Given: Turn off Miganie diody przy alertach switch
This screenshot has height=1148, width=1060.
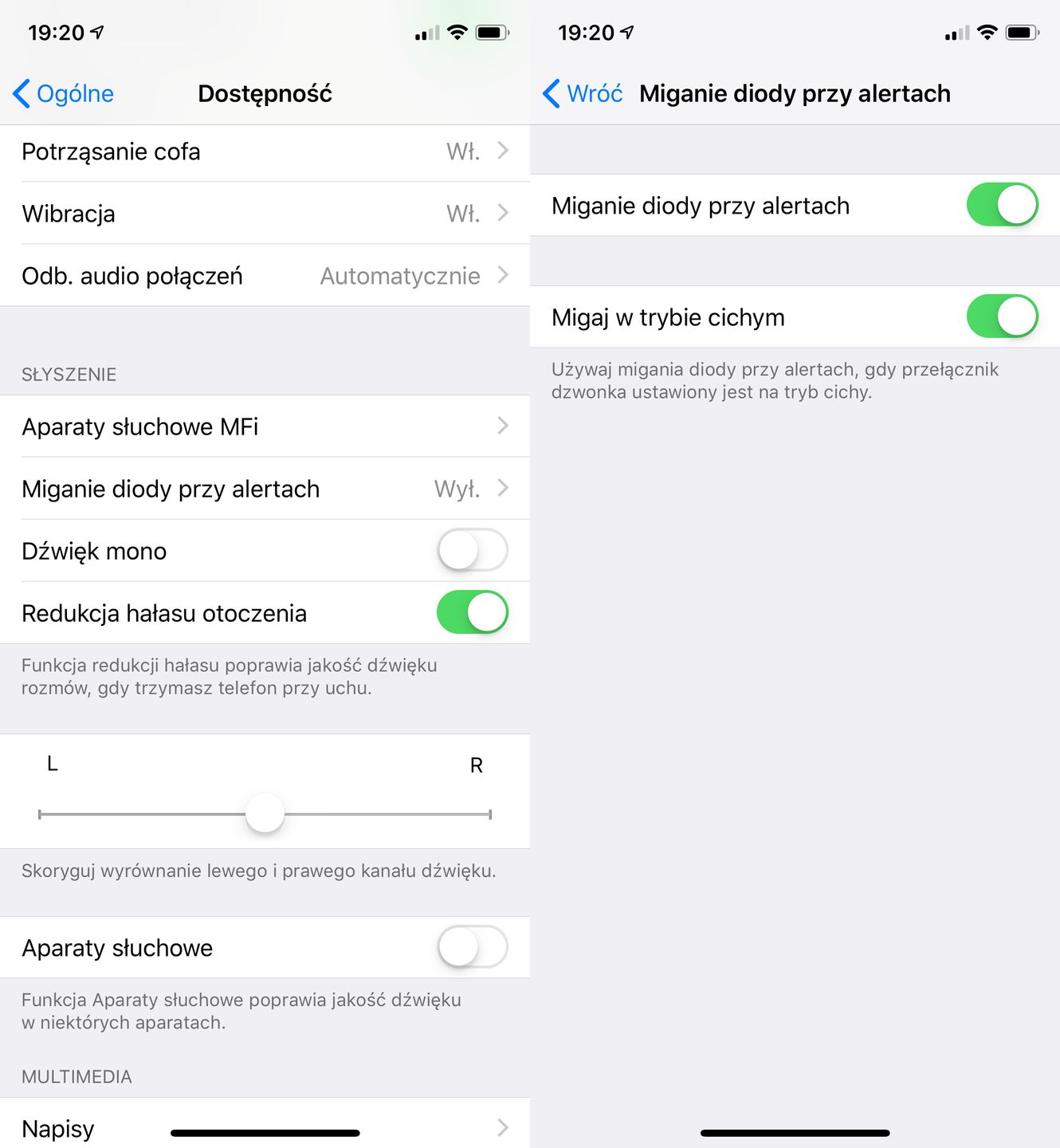Looking at the screenshot, I should coord(1002,205).
